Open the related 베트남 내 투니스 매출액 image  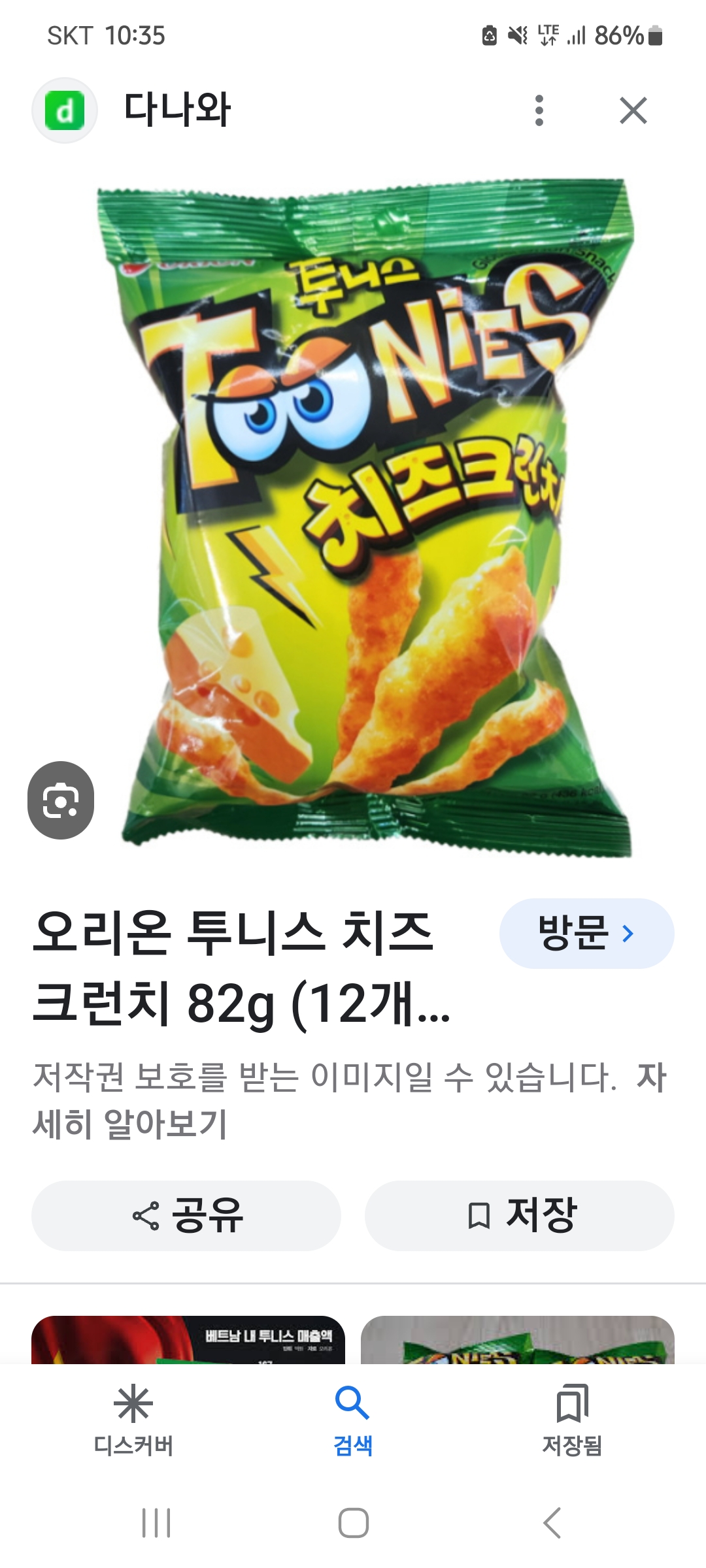[x=188, y=1339]
